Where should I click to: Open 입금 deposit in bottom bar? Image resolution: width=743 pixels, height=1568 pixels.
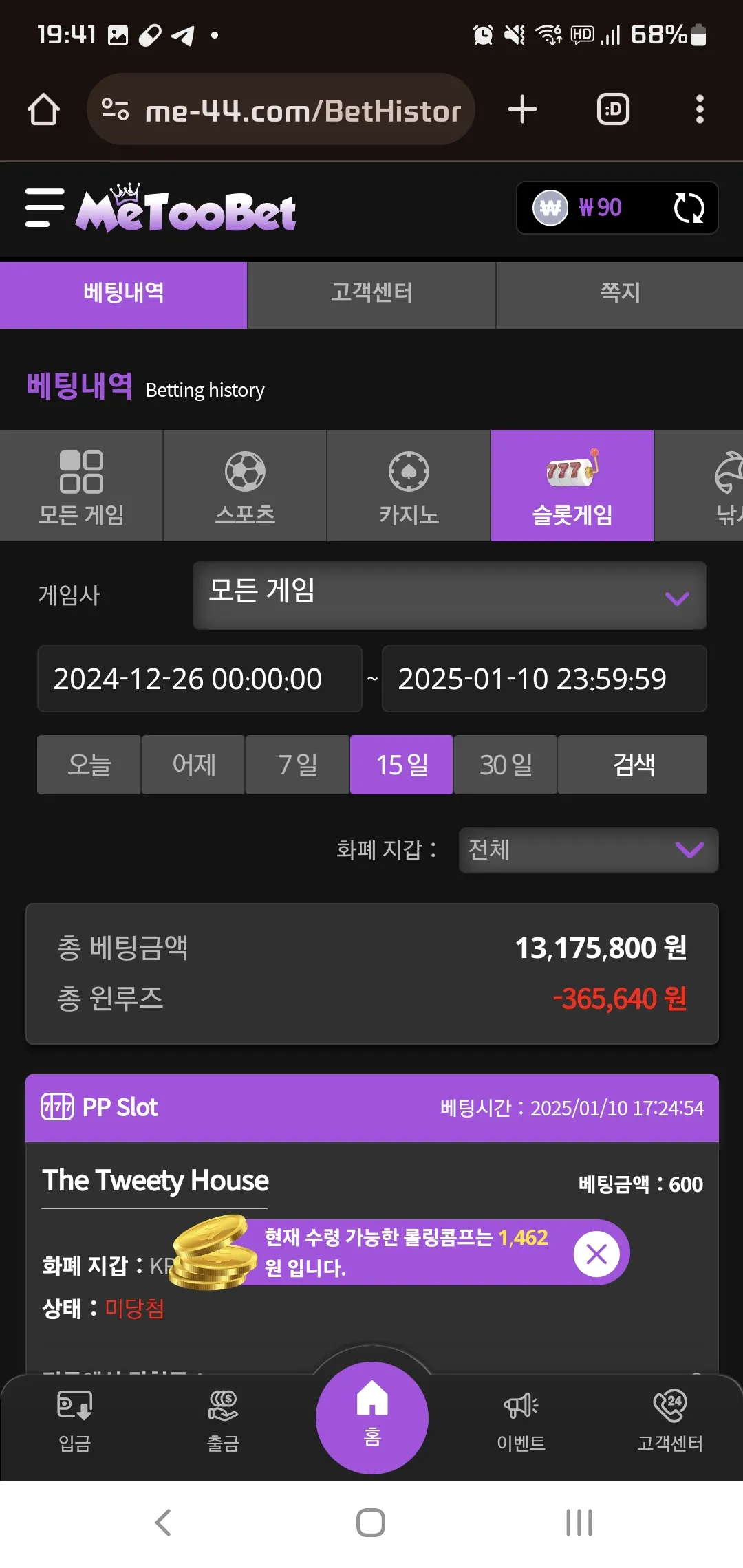[x=74, y=1421]
